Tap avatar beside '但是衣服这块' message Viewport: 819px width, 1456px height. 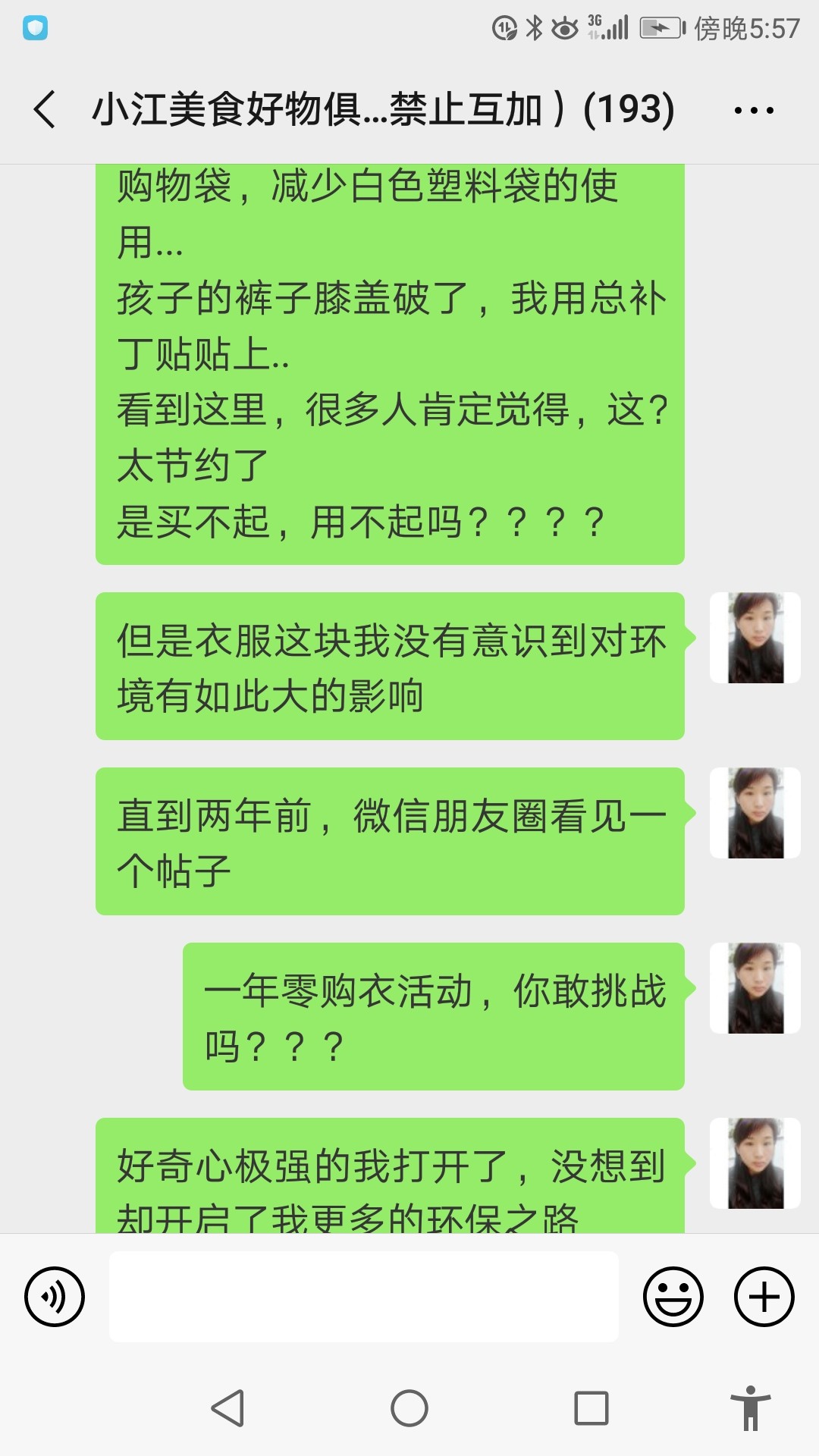coord(755,638)
